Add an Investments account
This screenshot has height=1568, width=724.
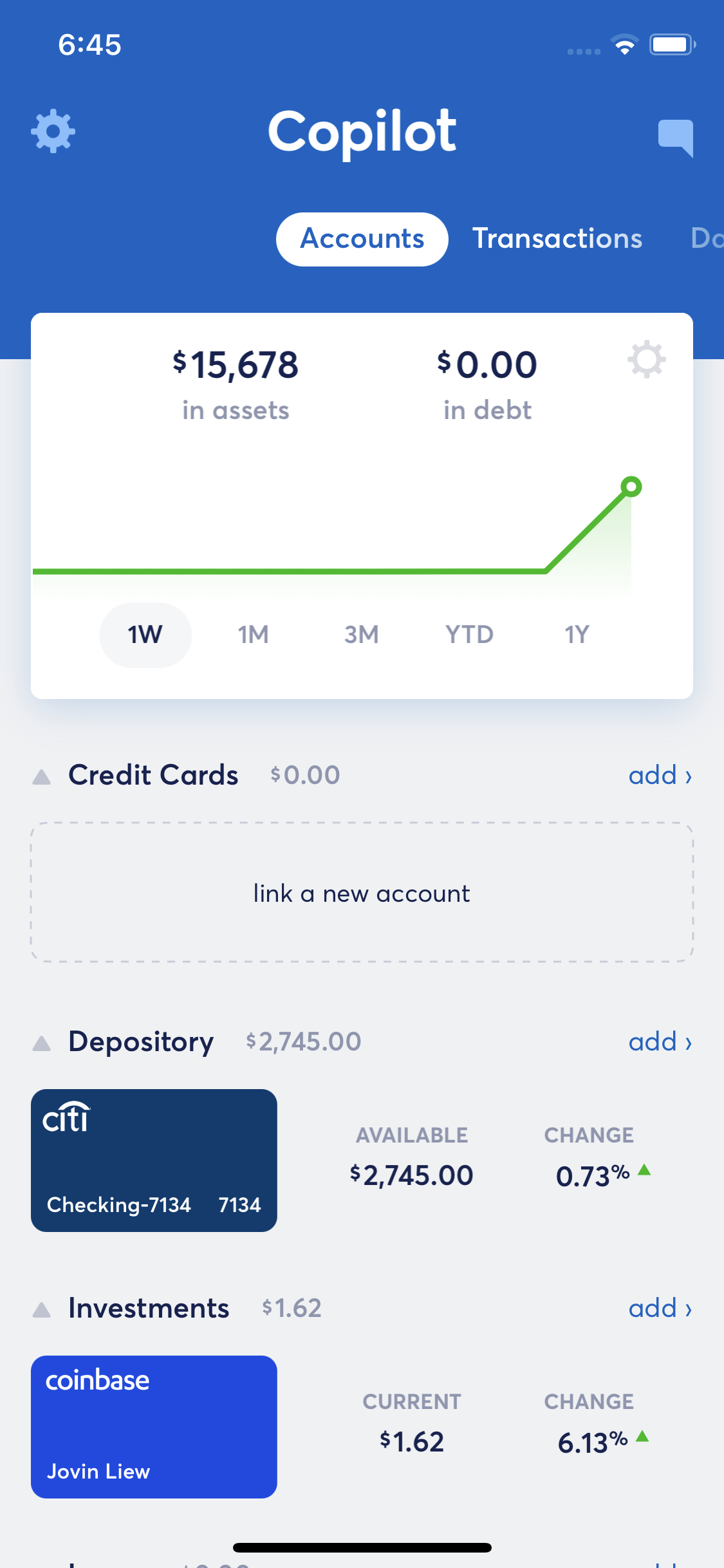pyautogui.click(x=661, y=1309)
